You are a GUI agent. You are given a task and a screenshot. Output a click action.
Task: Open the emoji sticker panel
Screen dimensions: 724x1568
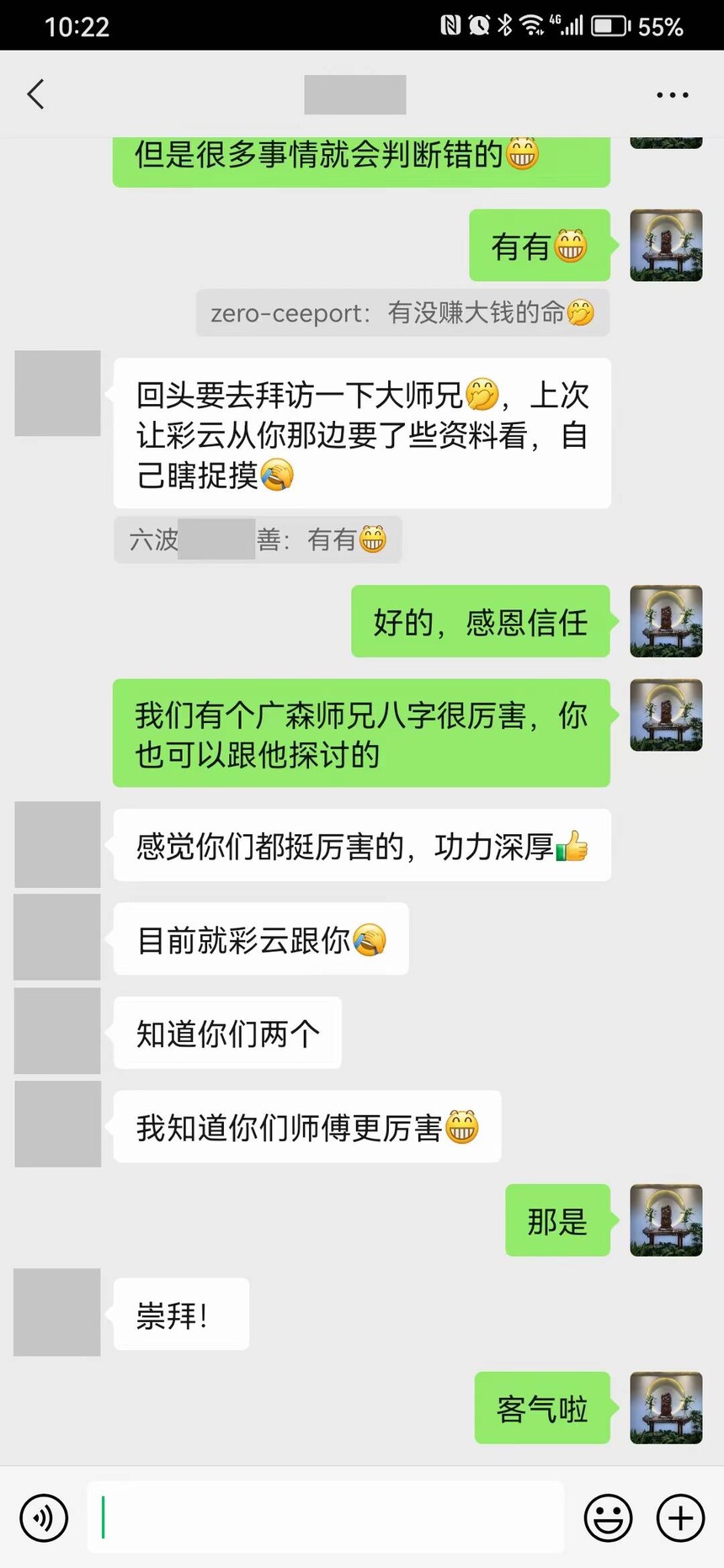click(608, 1518)
